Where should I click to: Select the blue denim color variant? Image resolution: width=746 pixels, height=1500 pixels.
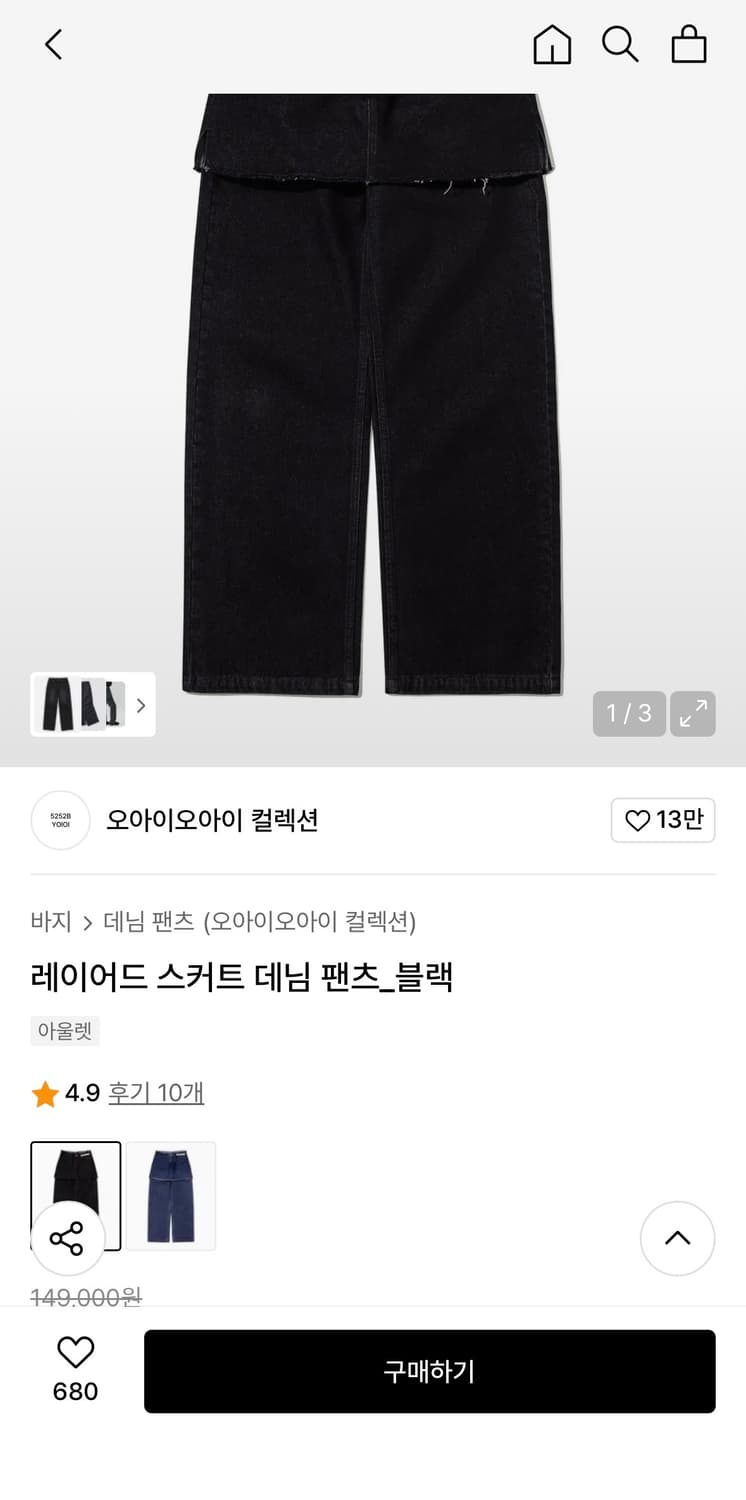point(170,1196)
